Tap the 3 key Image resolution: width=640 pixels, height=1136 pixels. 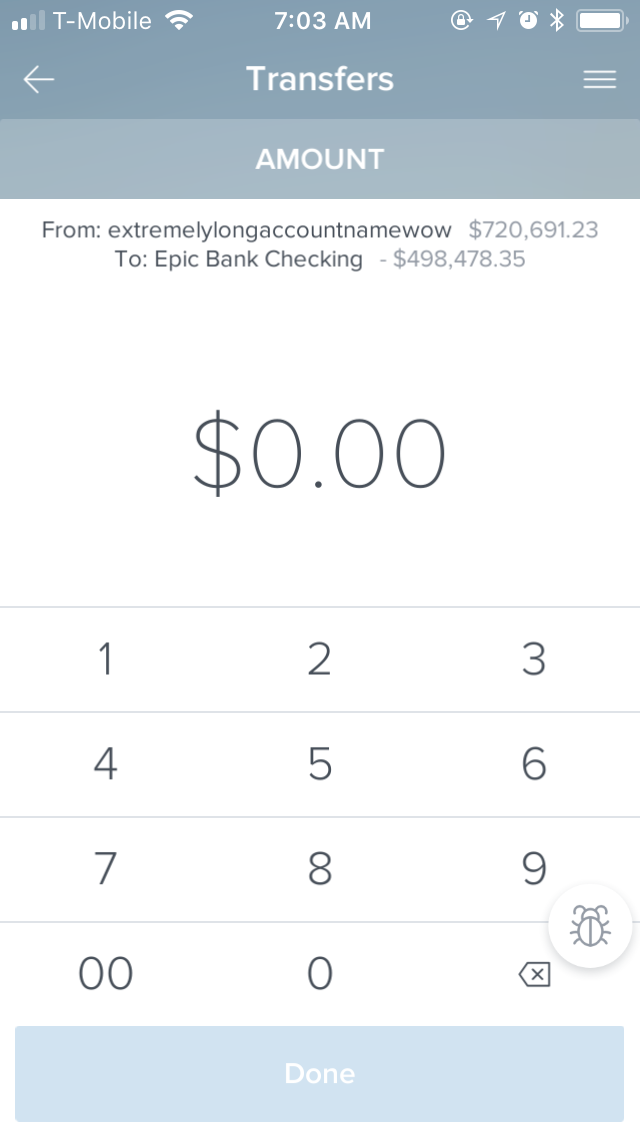click(x=533, y=659)
